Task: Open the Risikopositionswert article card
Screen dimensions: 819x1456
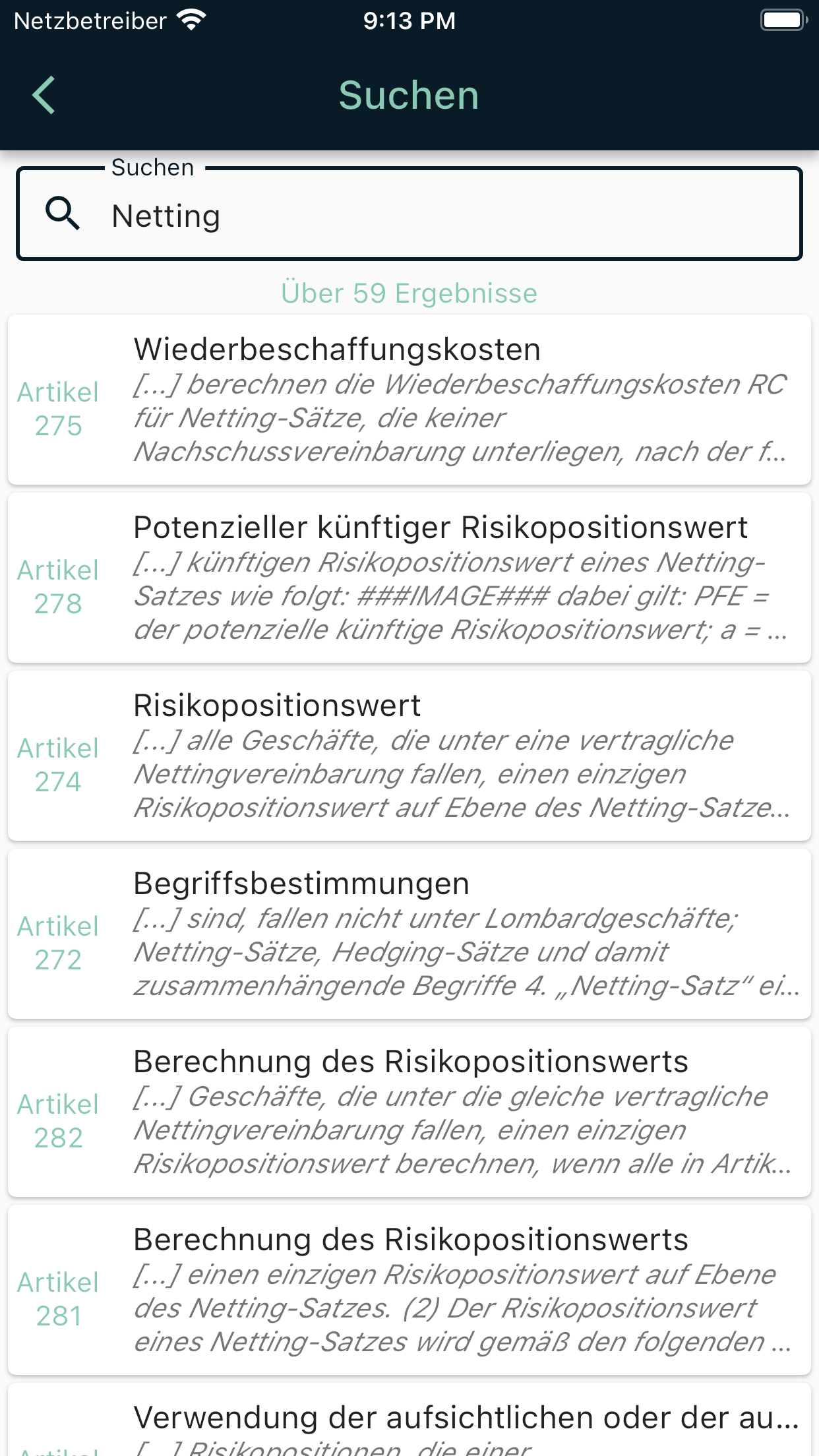Action: [x=409, y=755]
